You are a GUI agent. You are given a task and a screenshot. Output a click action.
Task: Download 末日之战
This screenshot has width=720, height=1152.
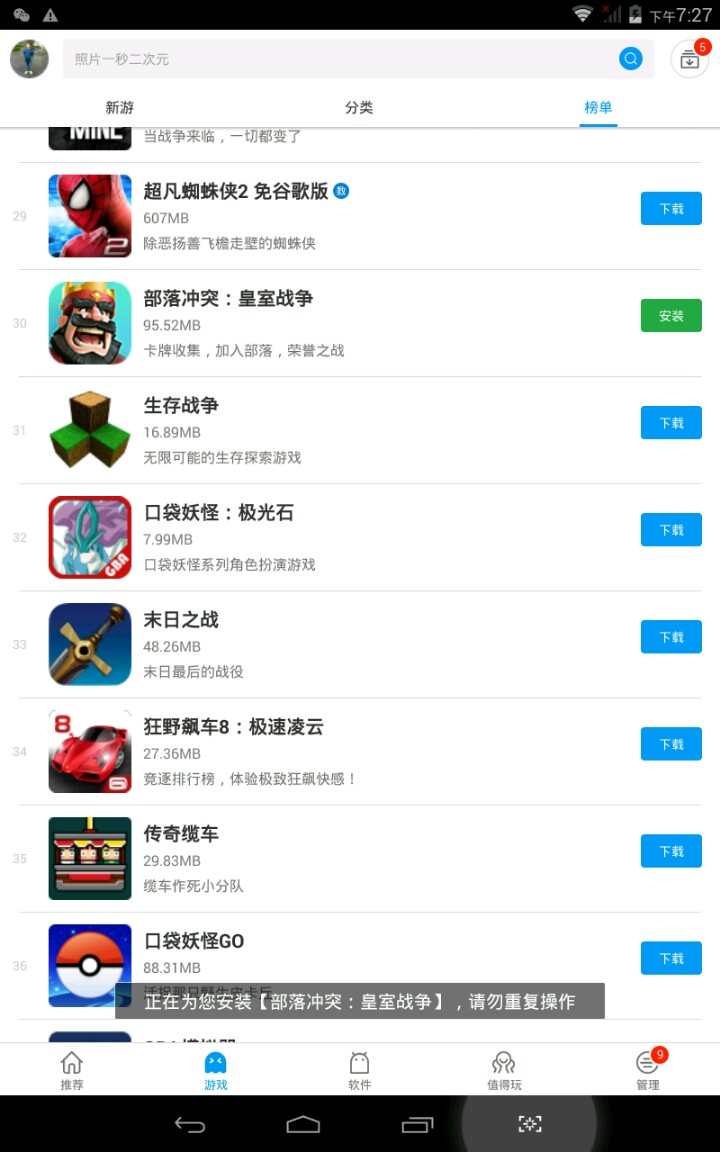pyautogui.click(x=671, y=637)
